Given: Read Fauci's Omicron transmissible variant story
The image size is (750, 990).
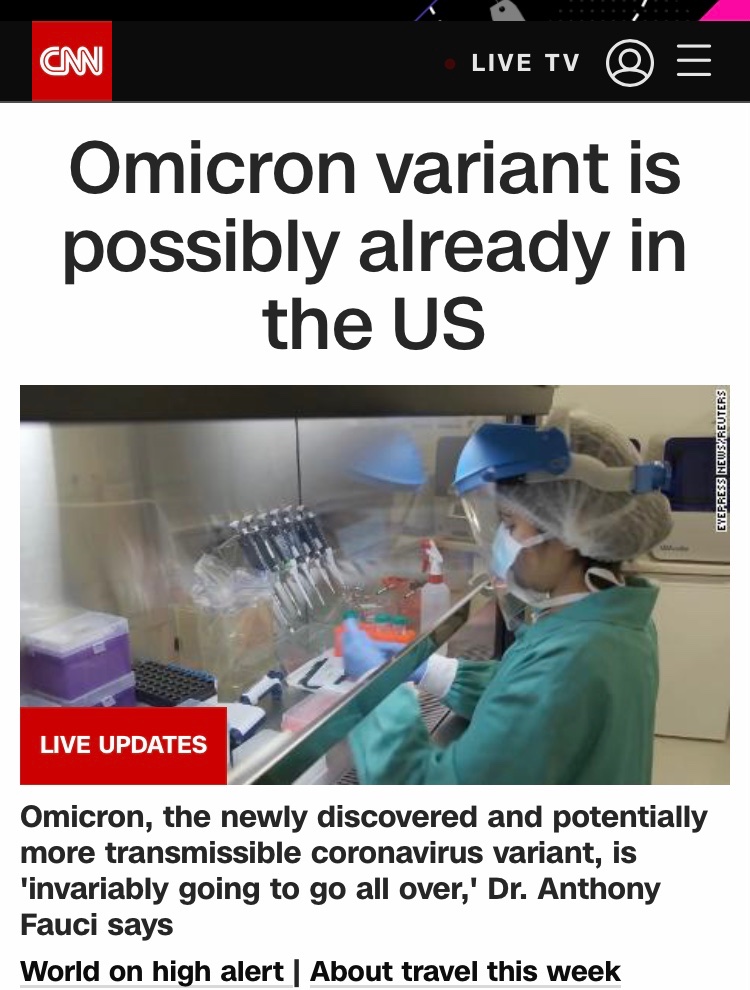Looking at the screenshot, I should point(364,871).
